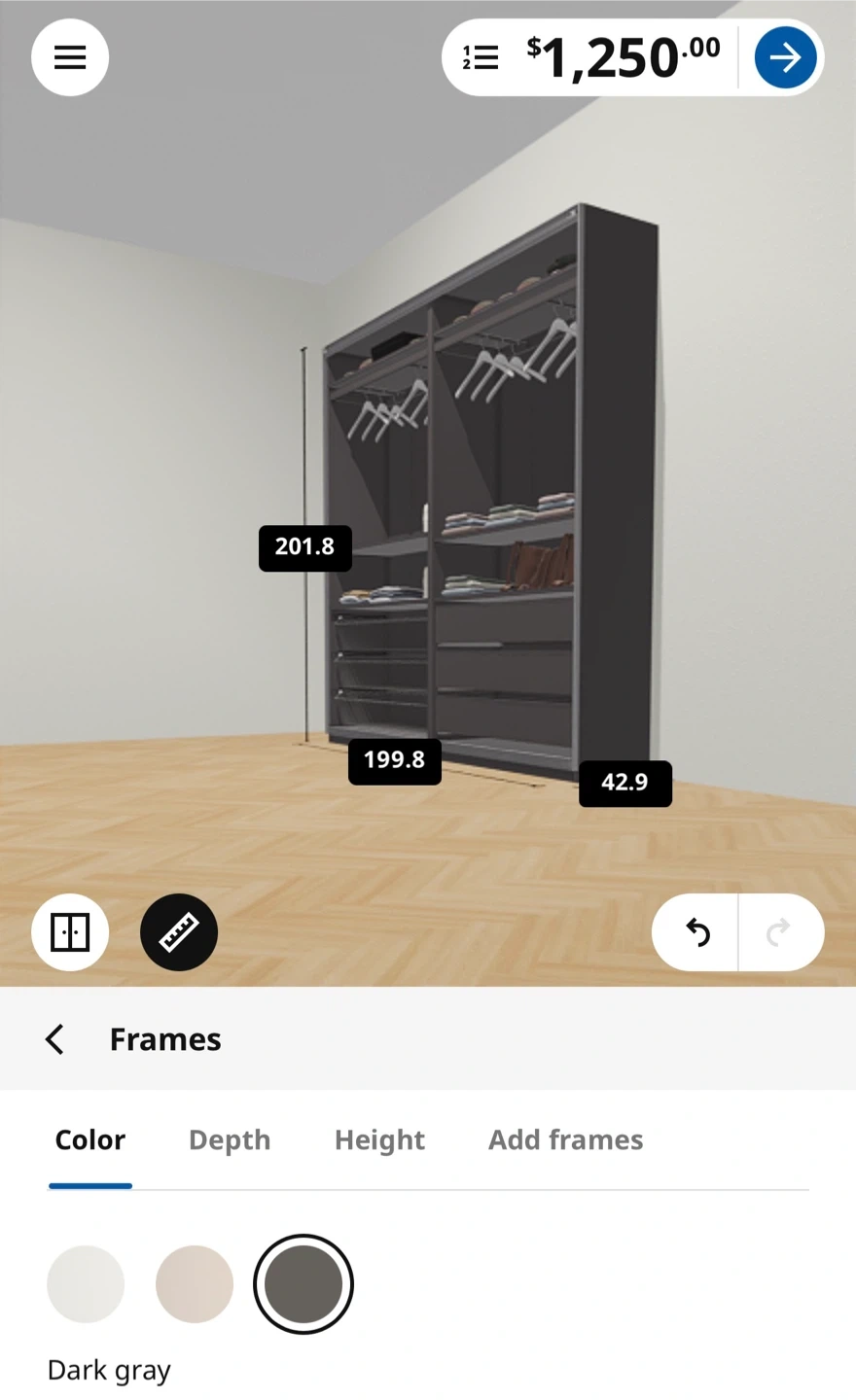The height and width of the screenshot is (1400, 856).
Task: Open the hamburger menu
Action: (70, 57)
